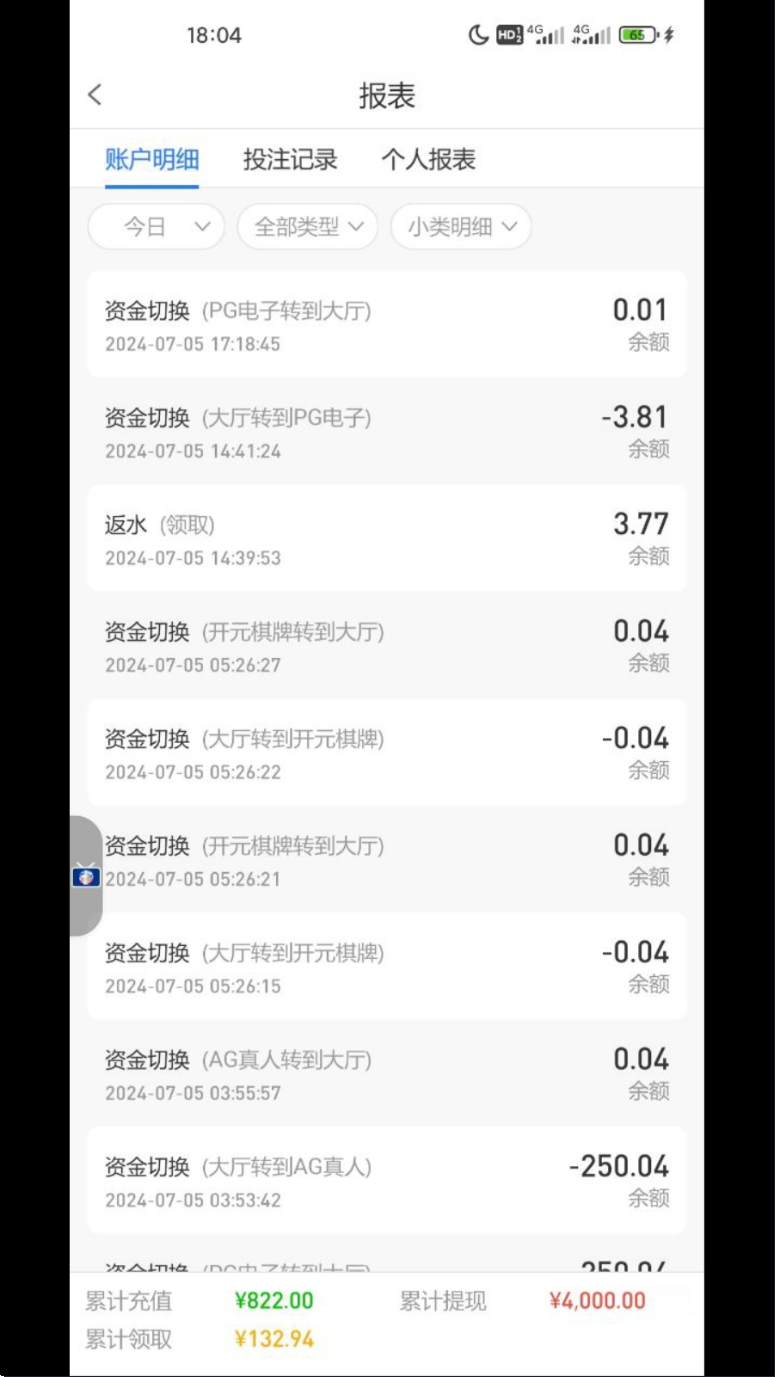Go back from the 报表 page
This screenshot has width=775, height=1377.
coord(95,95)
